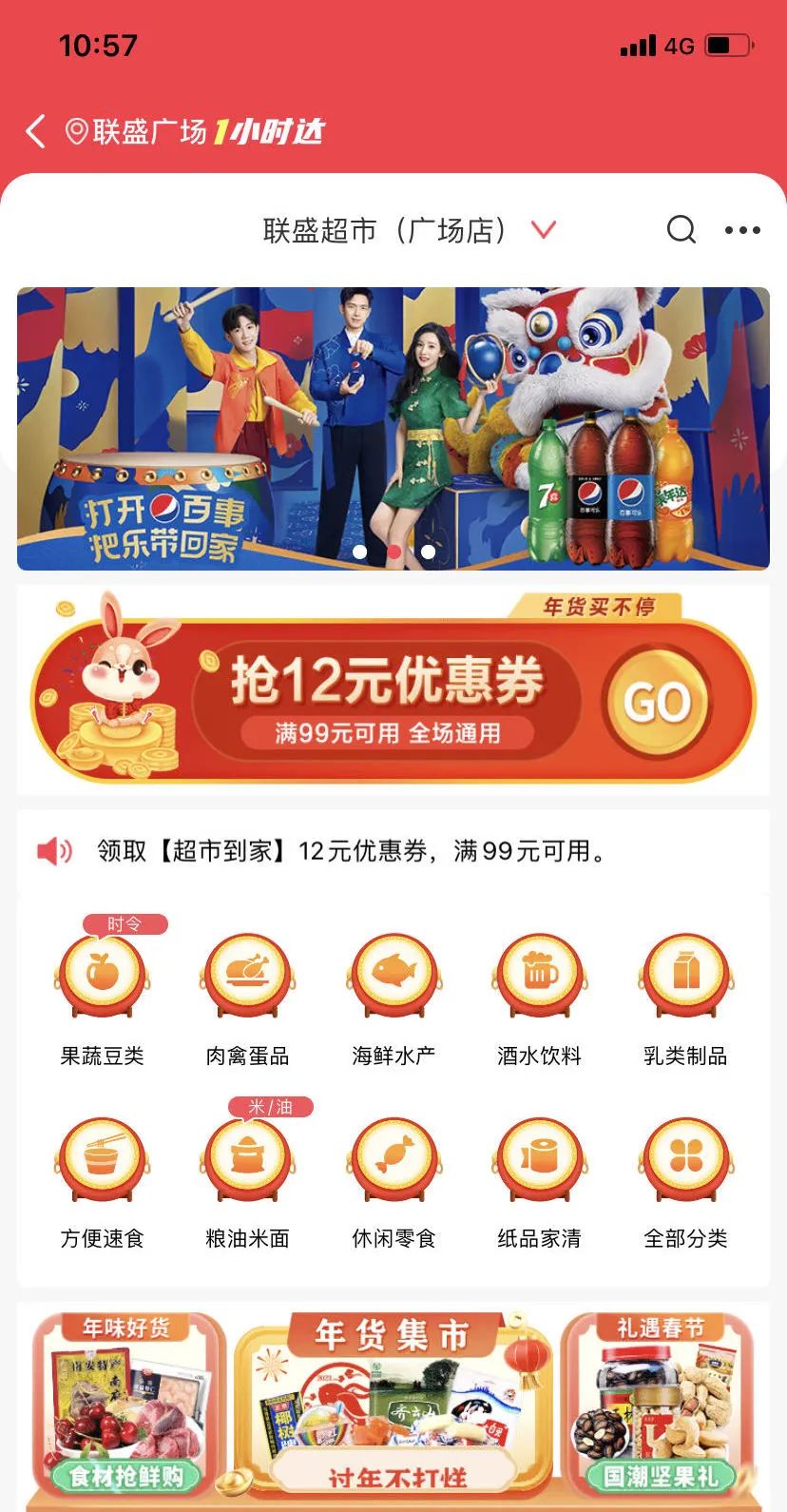Open the 领取【超市到家】coupon announcement

click(352, 850)
